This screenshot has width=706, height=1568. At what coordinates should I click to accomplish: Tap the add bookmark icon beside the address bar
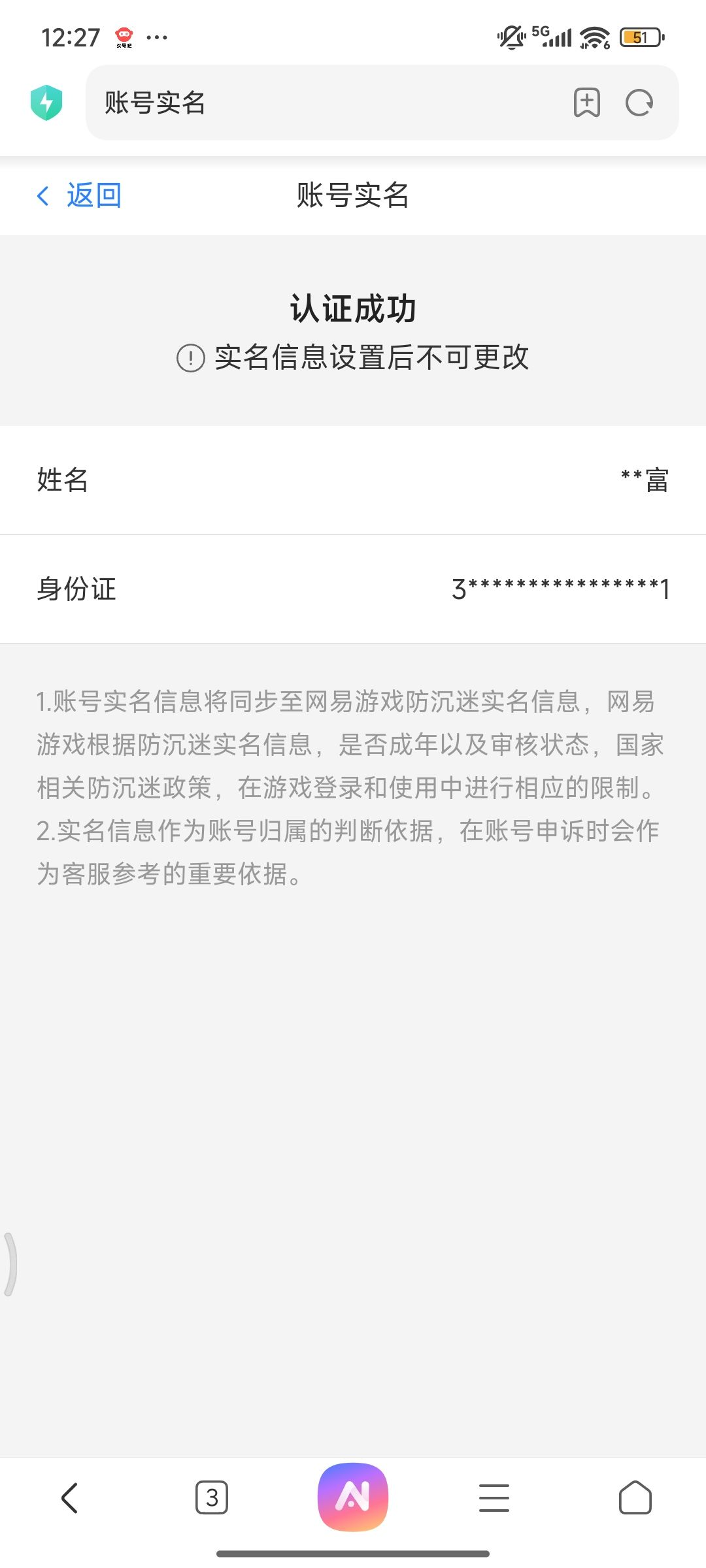[x=586, y=103]
